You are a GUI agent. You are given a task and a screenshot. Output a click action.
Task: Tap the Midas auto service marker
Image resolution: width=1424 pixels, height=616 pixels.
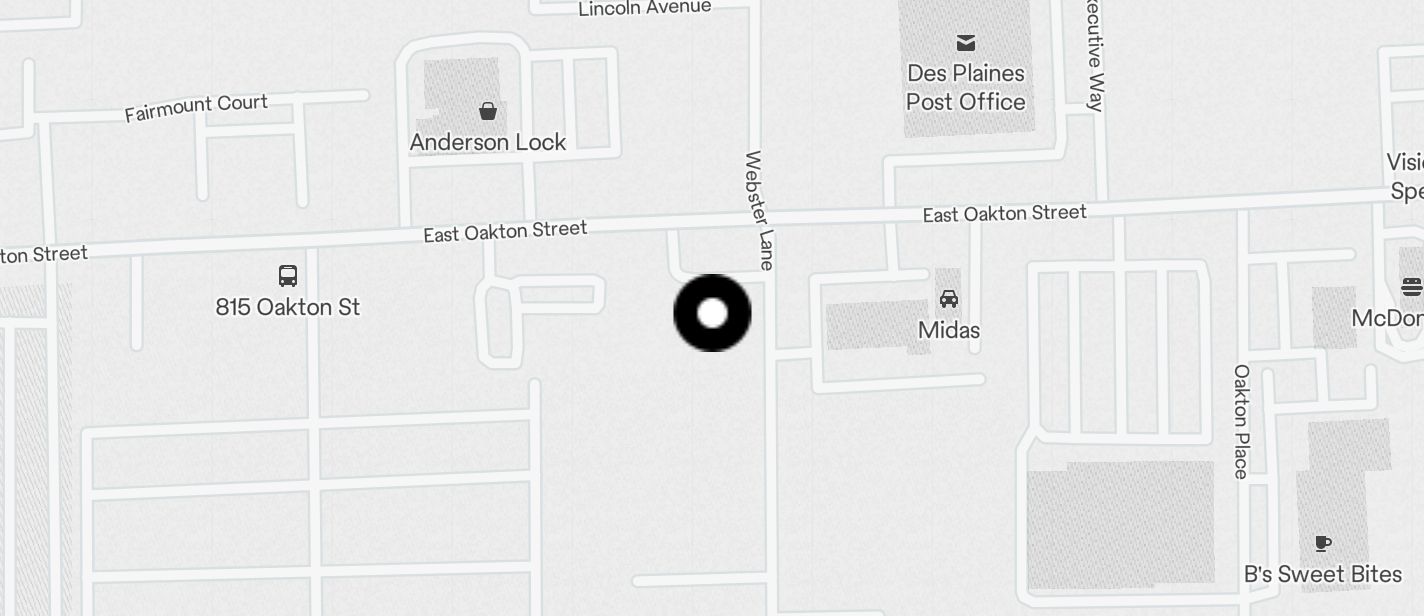pos(949,298)
